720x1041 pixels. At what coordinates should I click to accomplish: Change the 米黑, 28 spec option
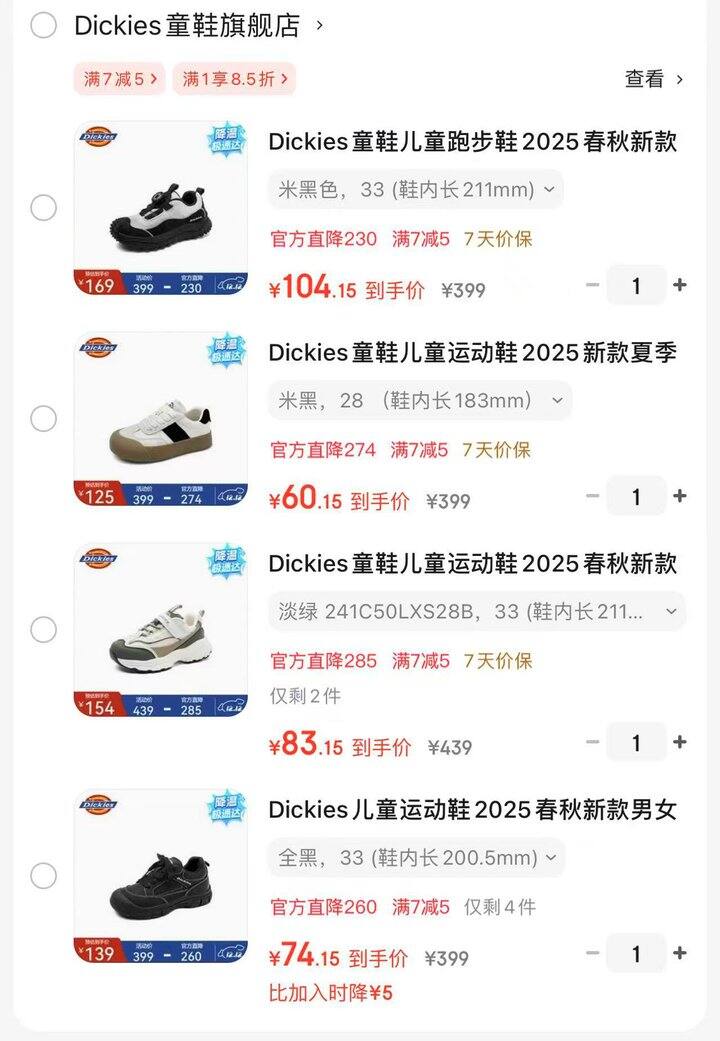(x=419, y=401)
